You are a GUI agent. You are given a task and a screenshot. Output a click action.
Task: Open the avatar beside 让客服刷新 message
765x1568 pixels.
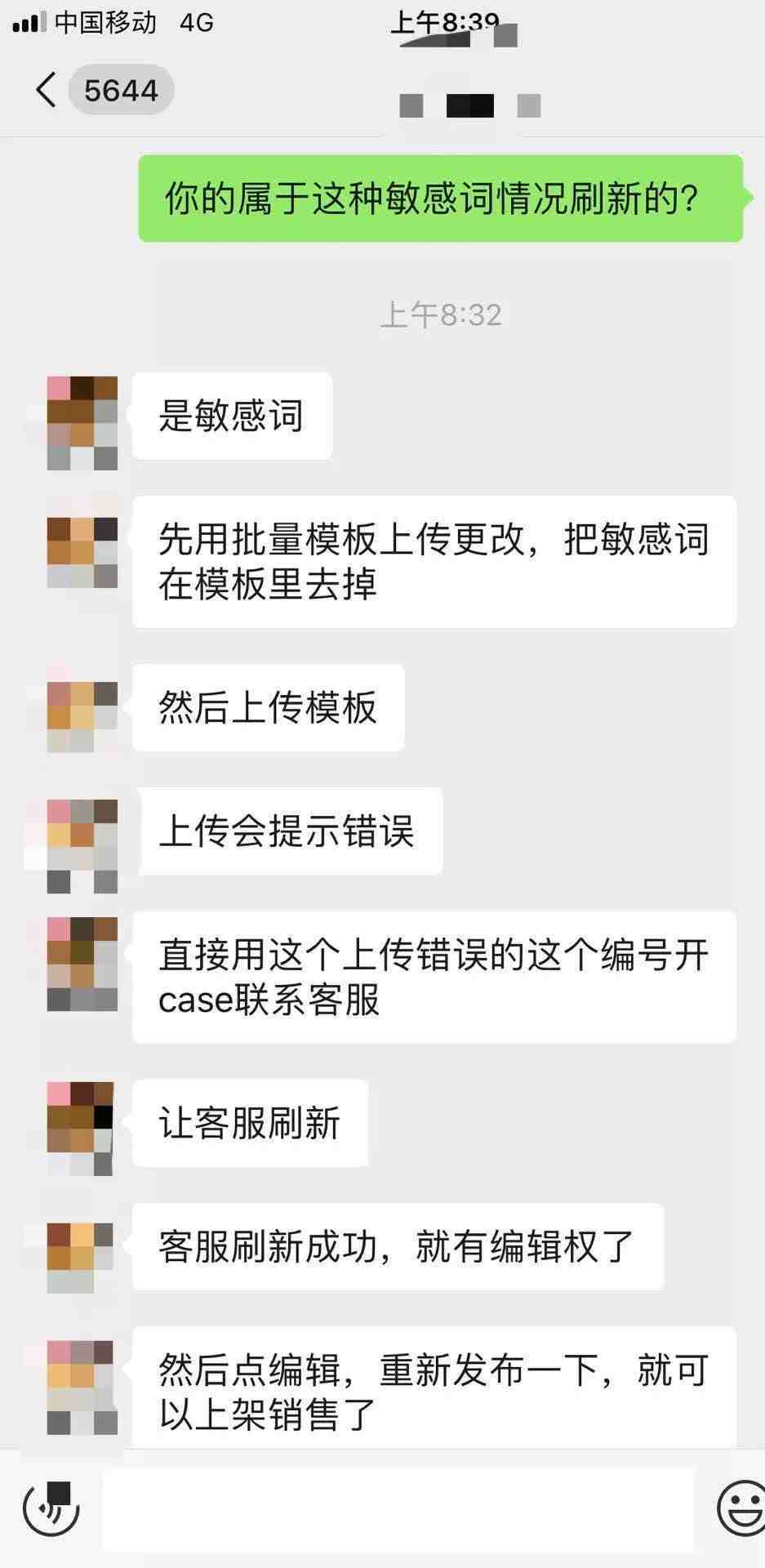pyautogui.click(x=80, y=1128)
